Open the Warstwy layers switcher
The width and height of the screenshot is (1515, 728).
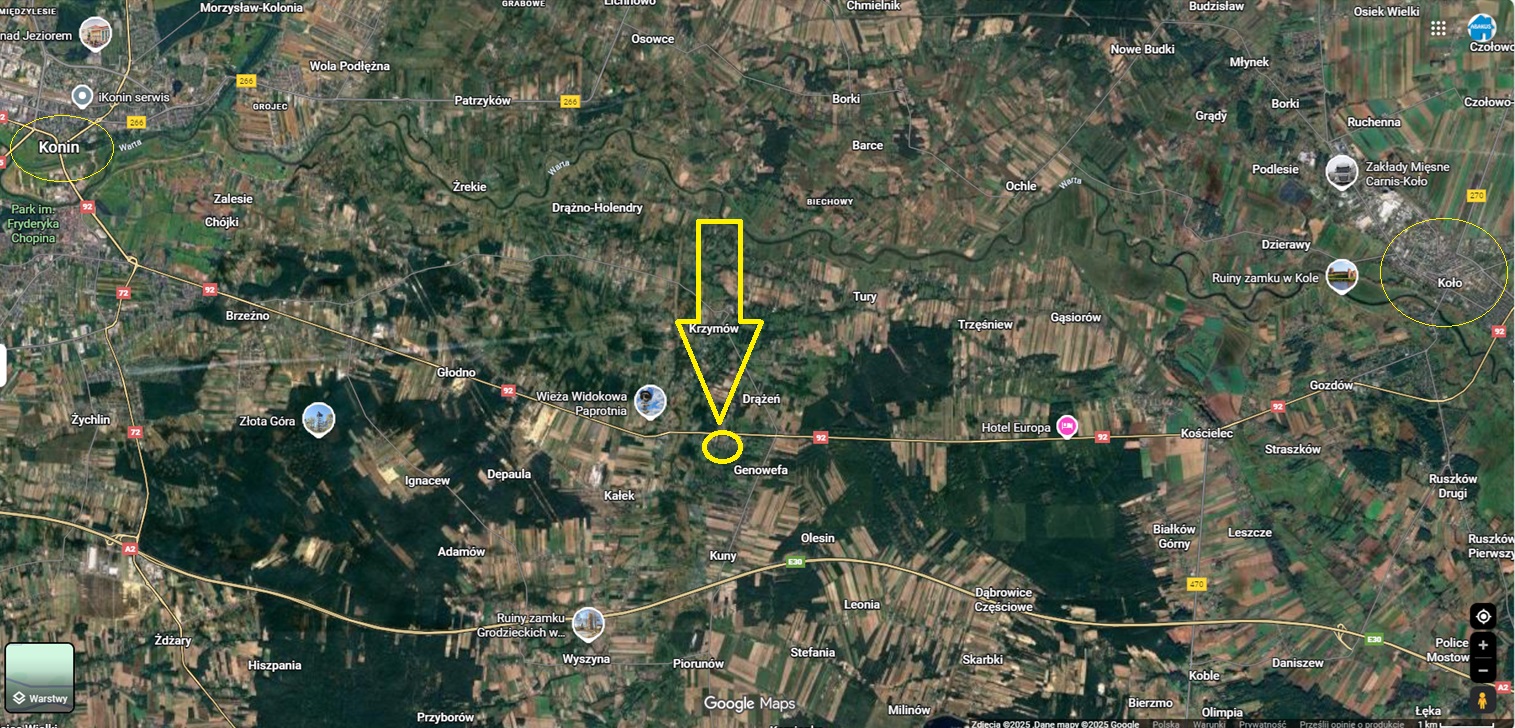click(x=40, y=677)
